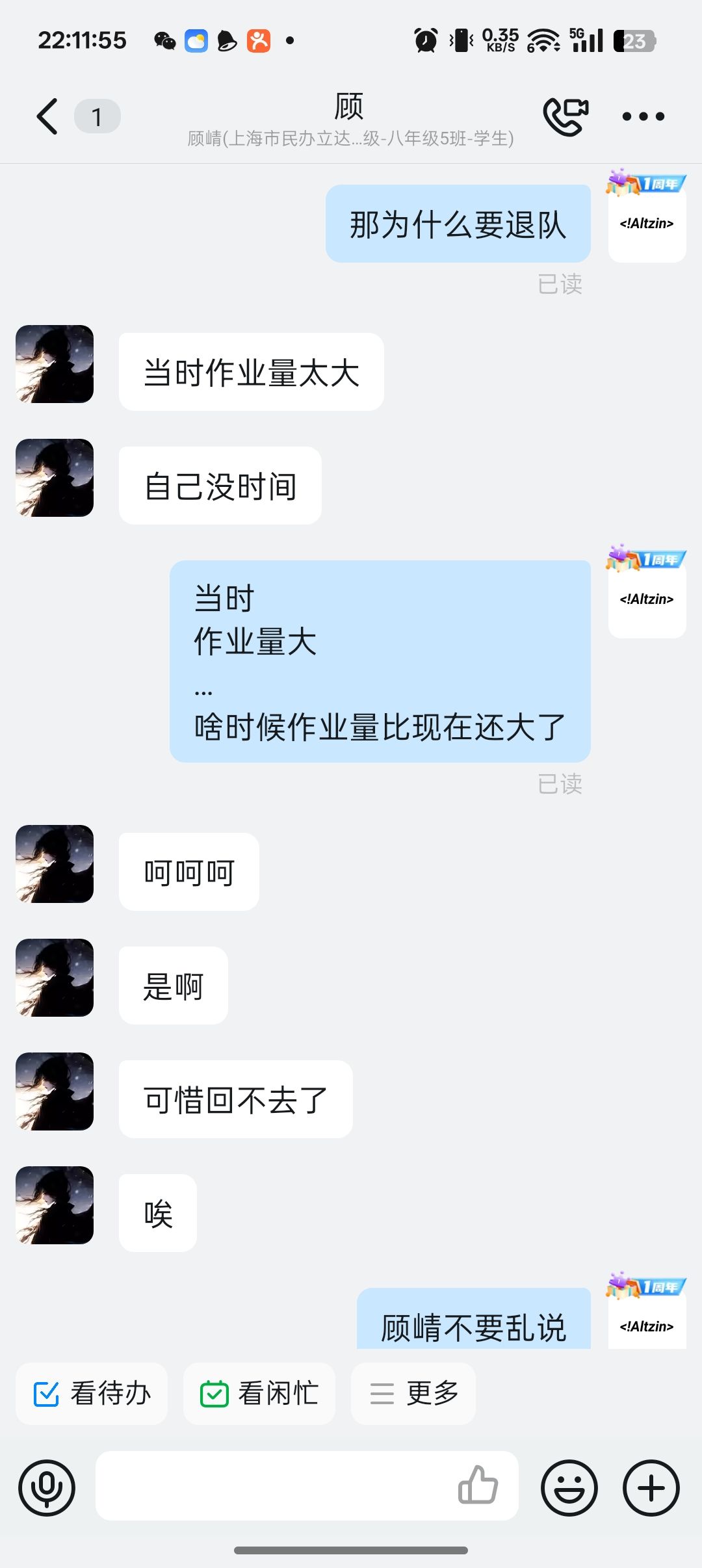Open 看待办 shortcut
Viewport: 702px width, 1568px height.
pos(92,1394)
